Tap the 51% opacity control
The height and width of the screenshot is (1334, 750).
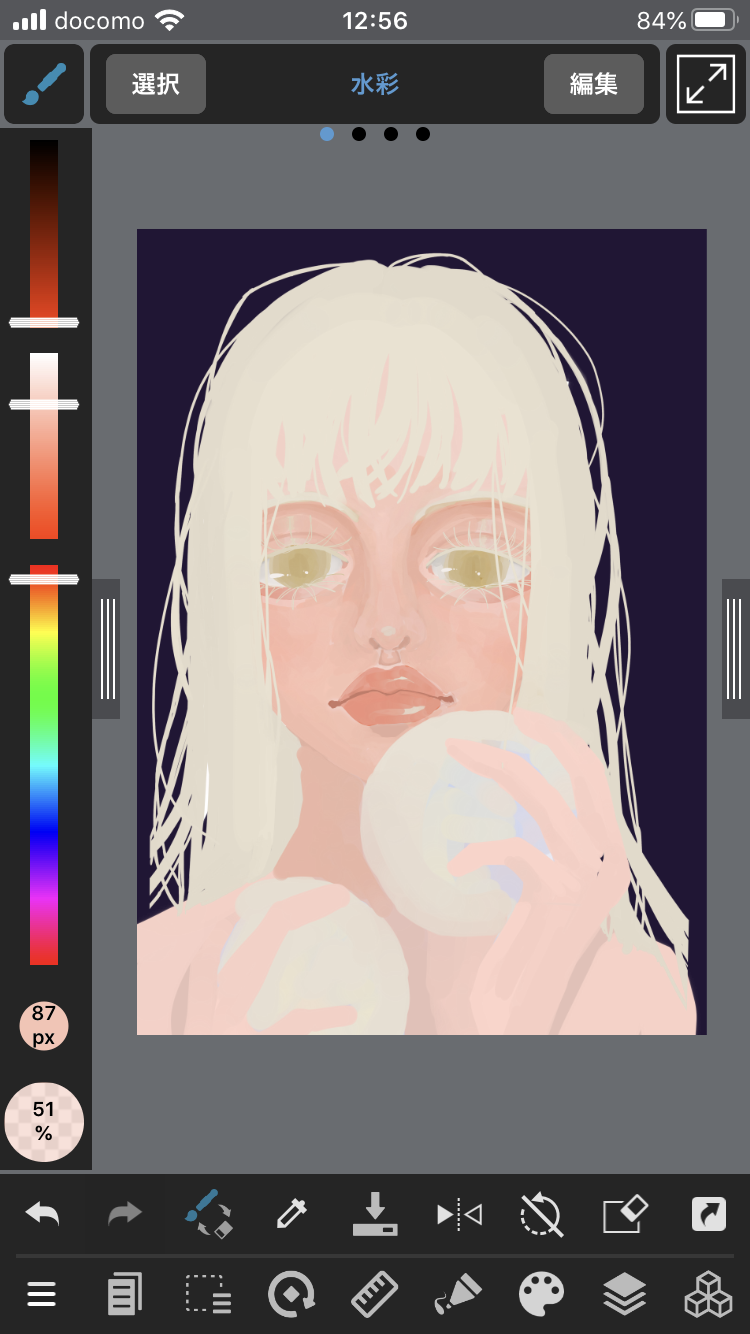click(44, 1121)
